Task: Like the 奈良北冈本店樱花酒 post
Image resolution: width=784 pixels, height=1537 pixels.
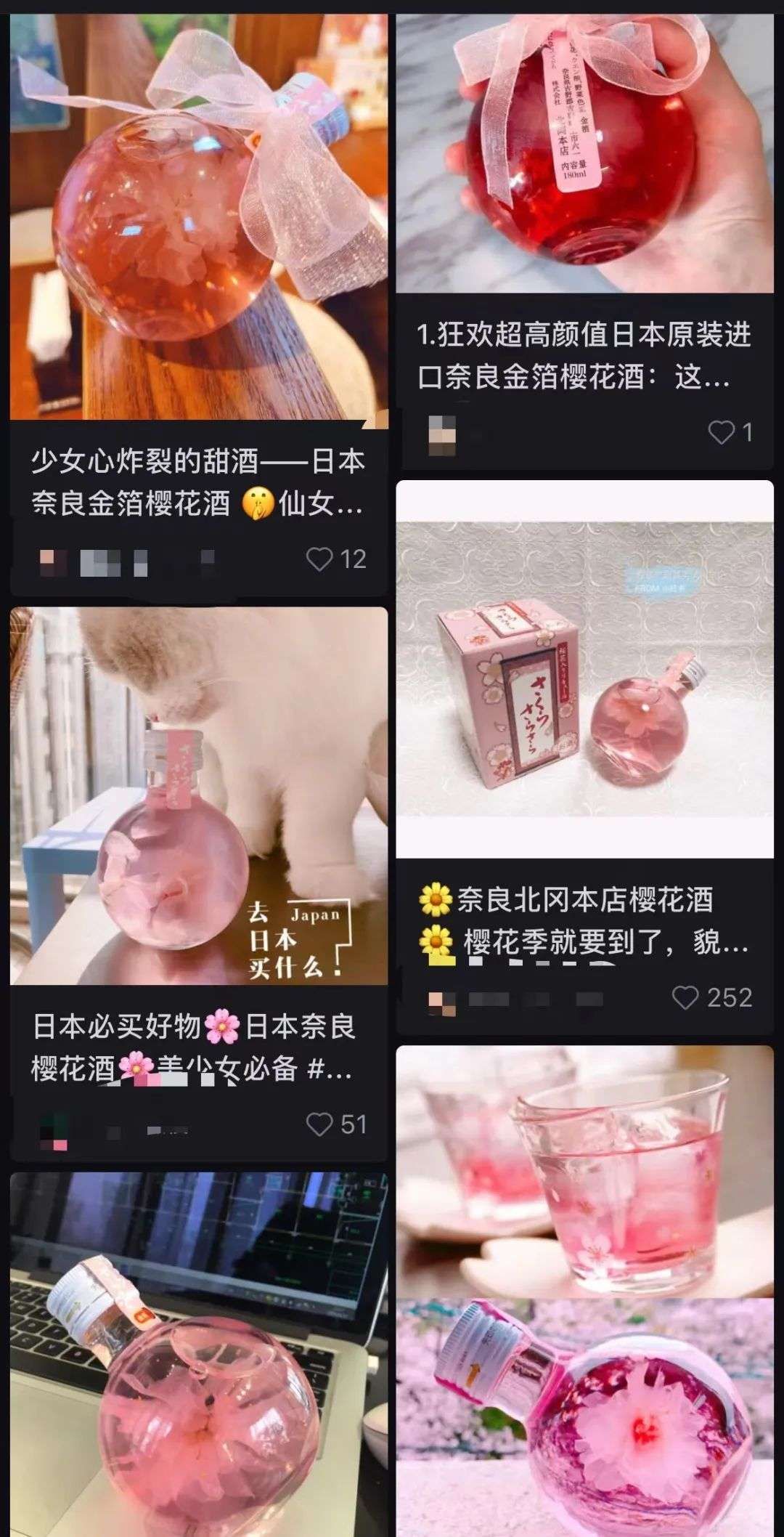Action: coord(685,997)
